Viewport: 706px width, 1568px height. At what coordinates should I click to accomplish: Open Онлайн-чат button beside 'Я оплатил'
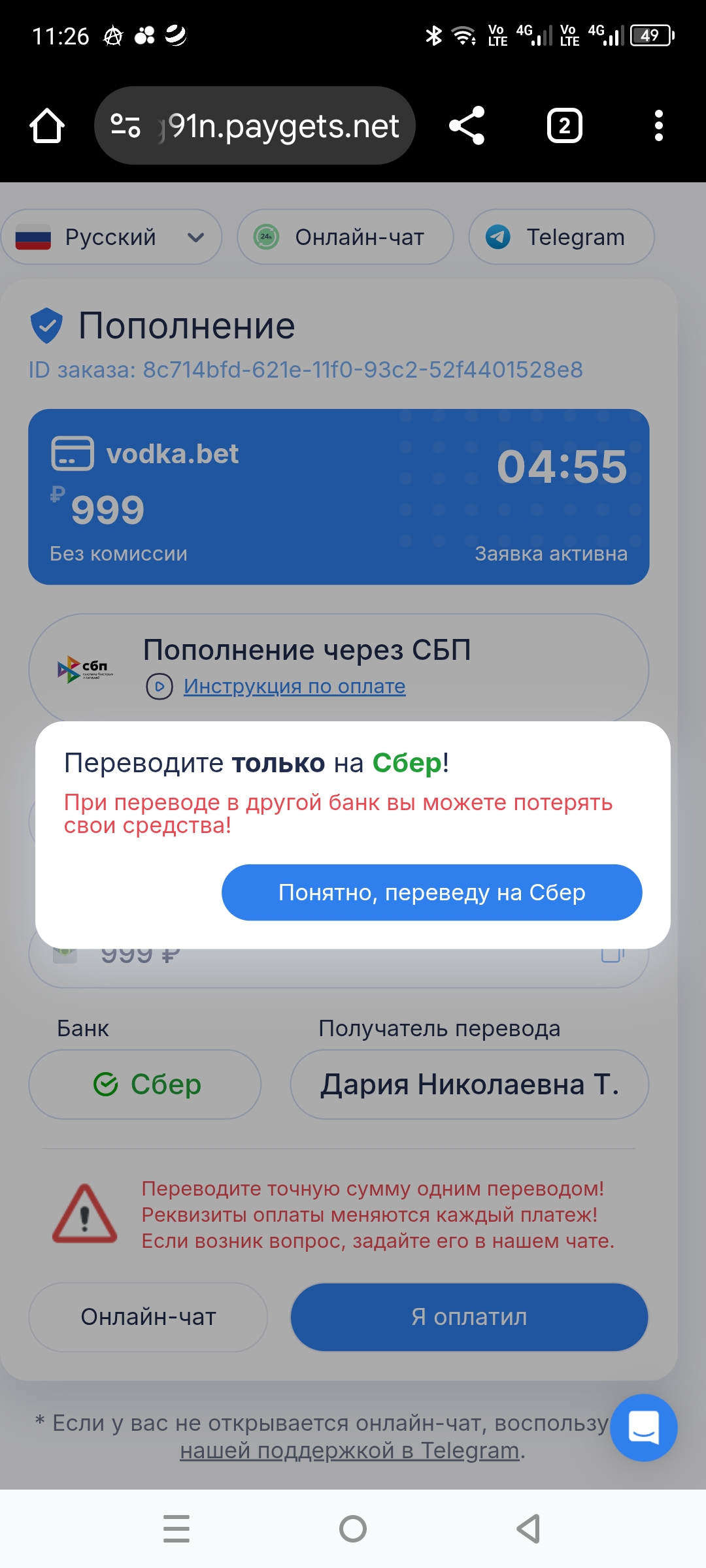(148, 1317)
